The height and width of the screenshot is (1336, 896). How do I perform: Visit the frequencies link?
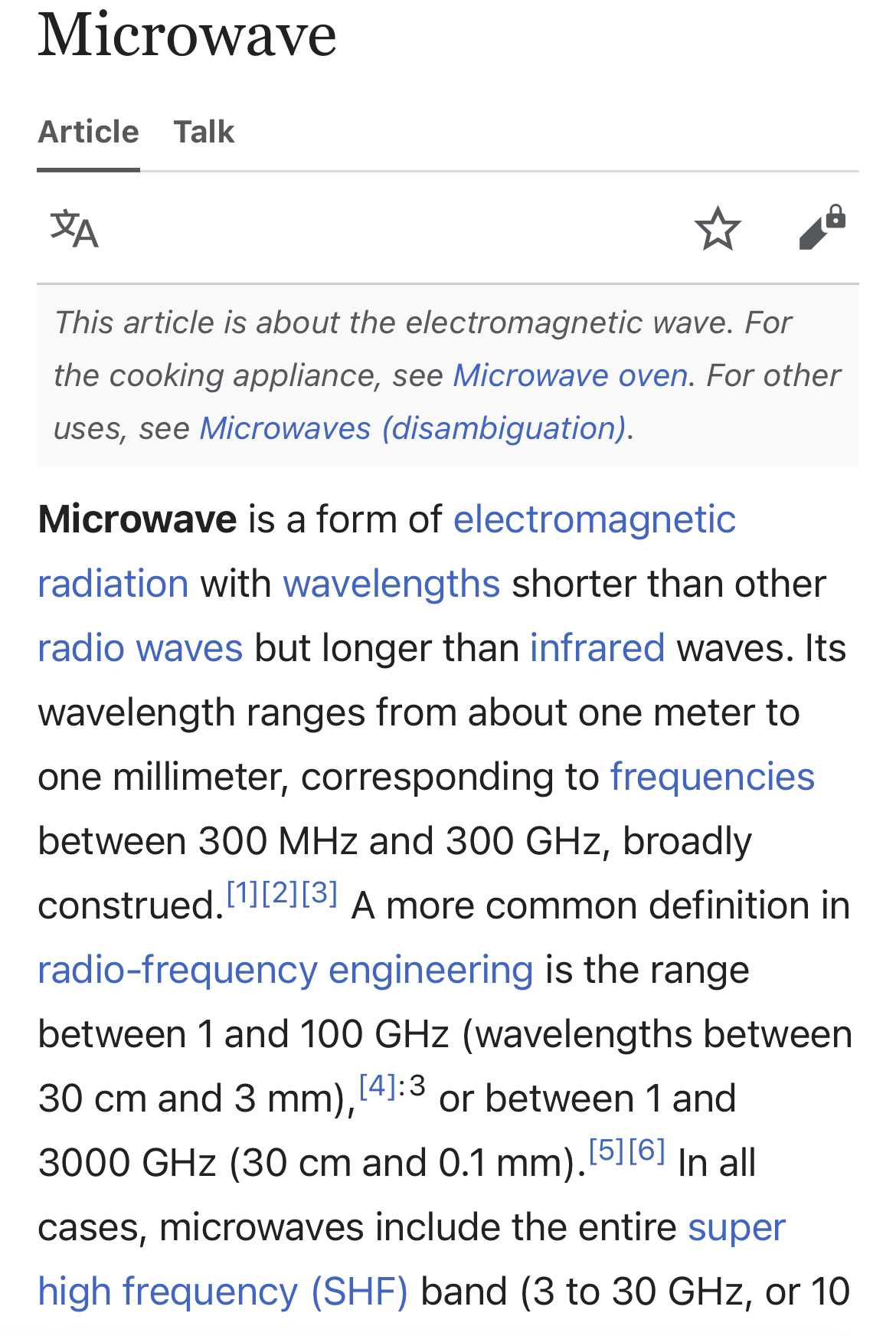click(711, 777)
